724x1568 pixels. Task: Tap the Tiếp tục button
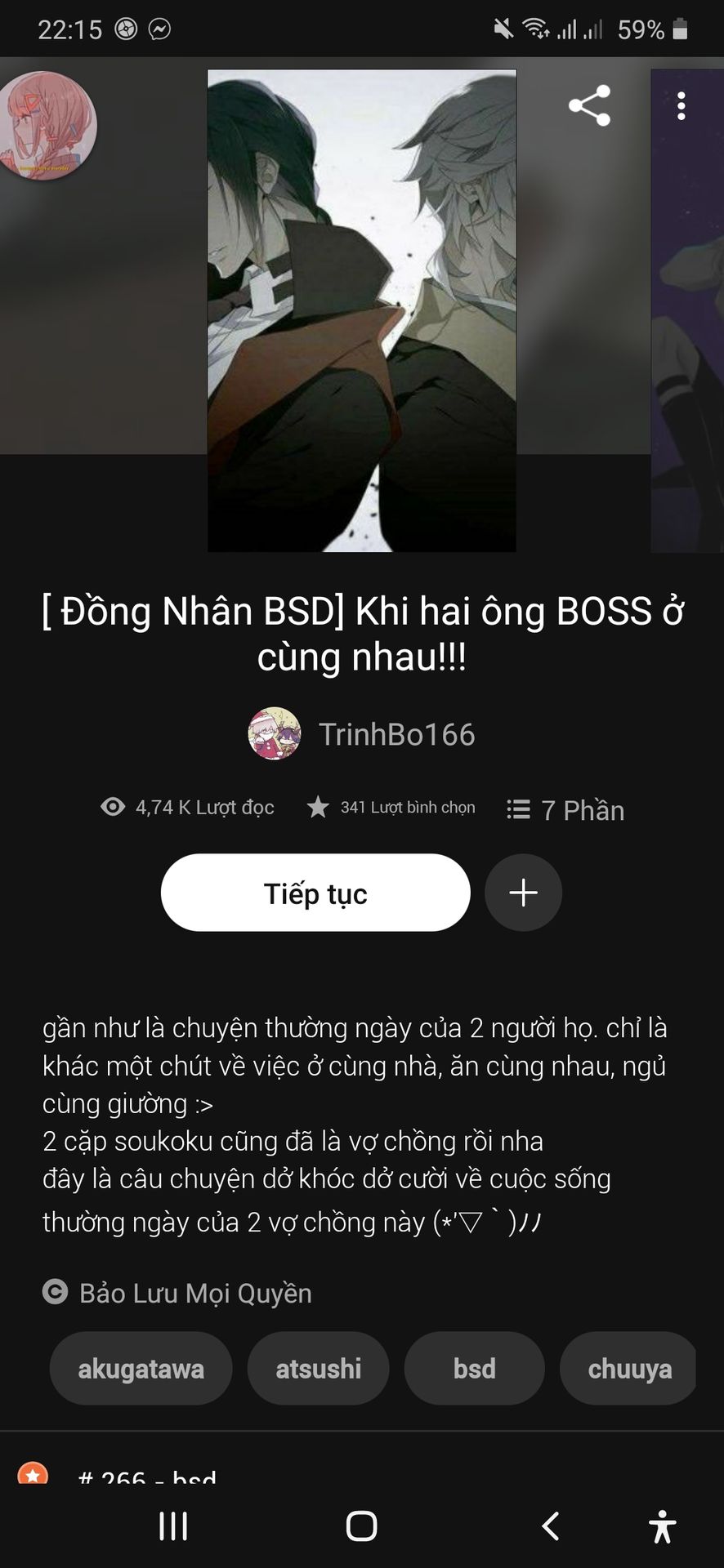tap(315, 893)
